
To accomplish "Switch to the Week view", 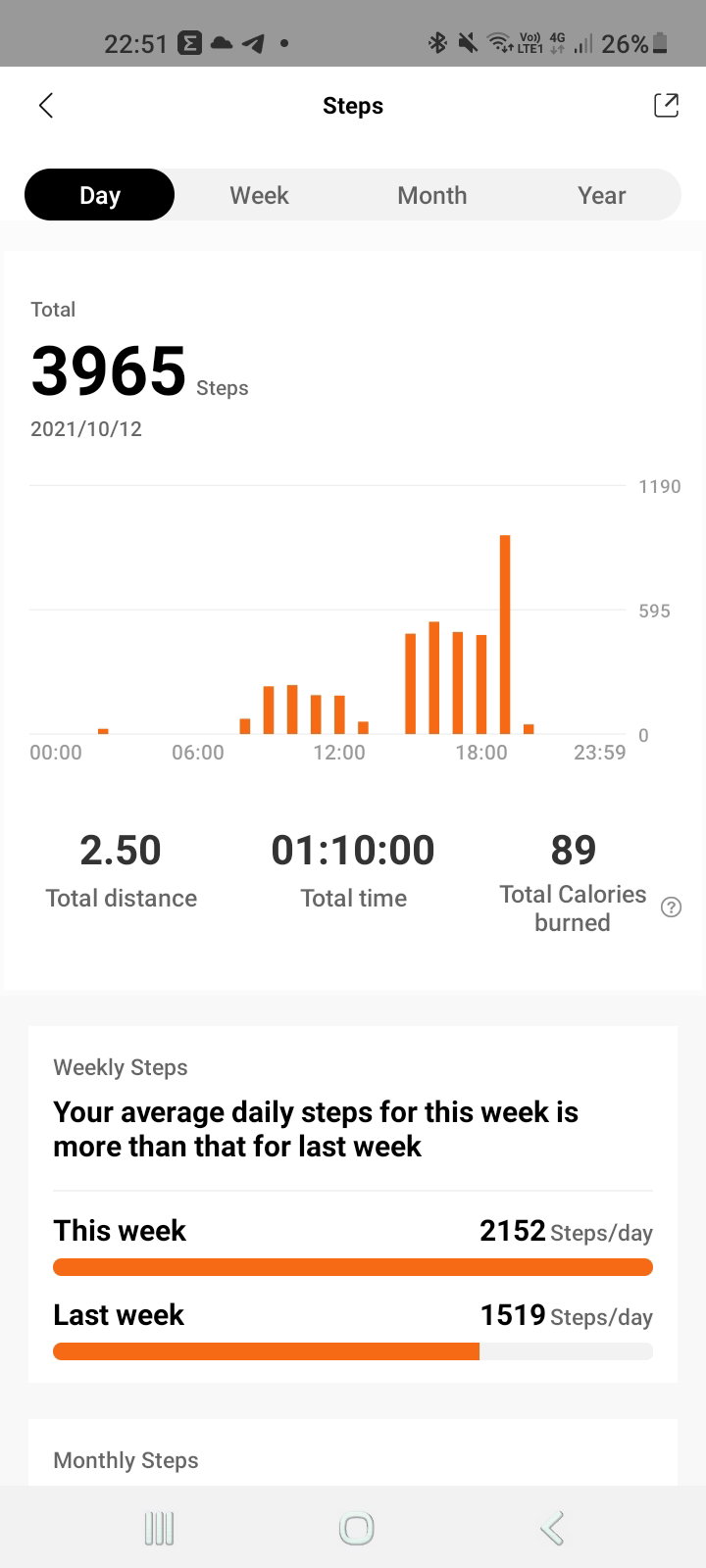I will tap(259, 195).
